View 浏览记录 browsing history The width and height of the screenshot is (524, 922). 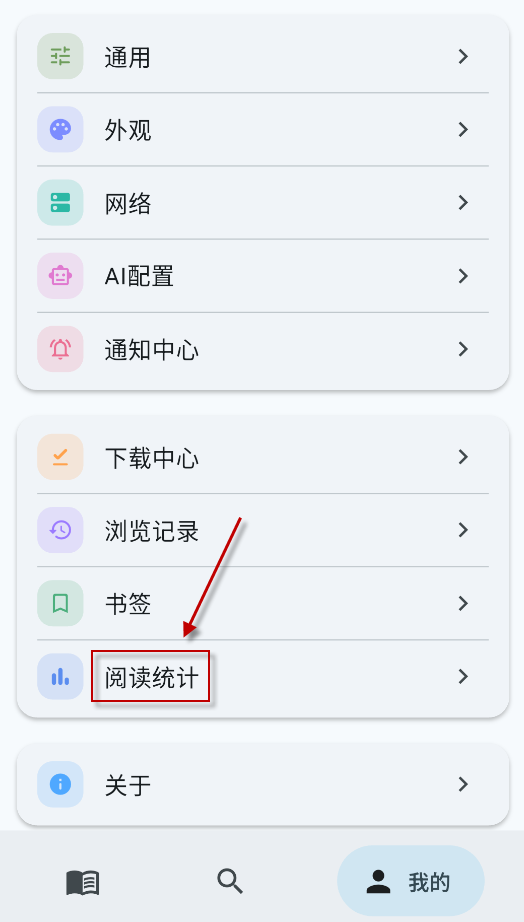(x=262, y=530)
